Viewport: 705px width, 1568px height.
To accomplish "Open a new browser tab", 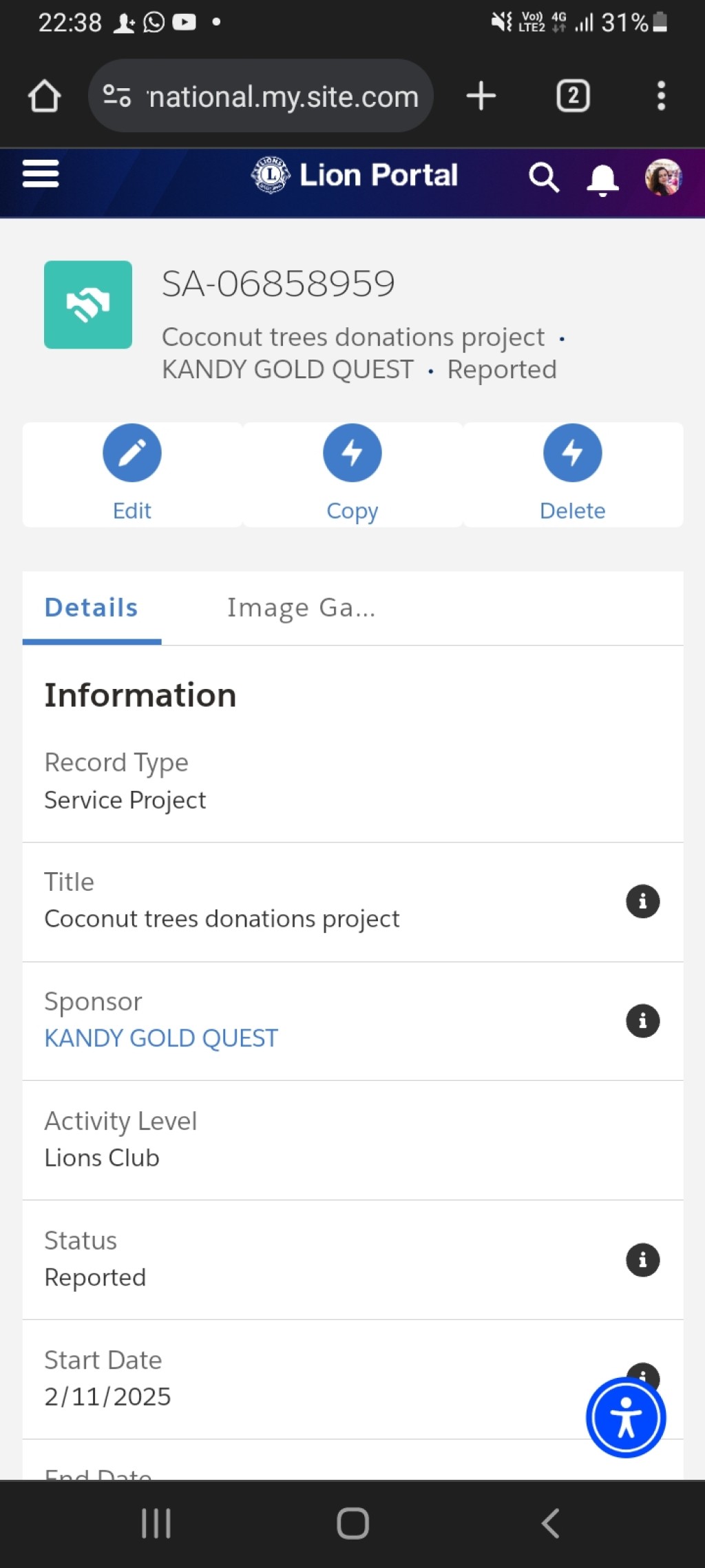I will pyautogui.click(x=481, y=96).
